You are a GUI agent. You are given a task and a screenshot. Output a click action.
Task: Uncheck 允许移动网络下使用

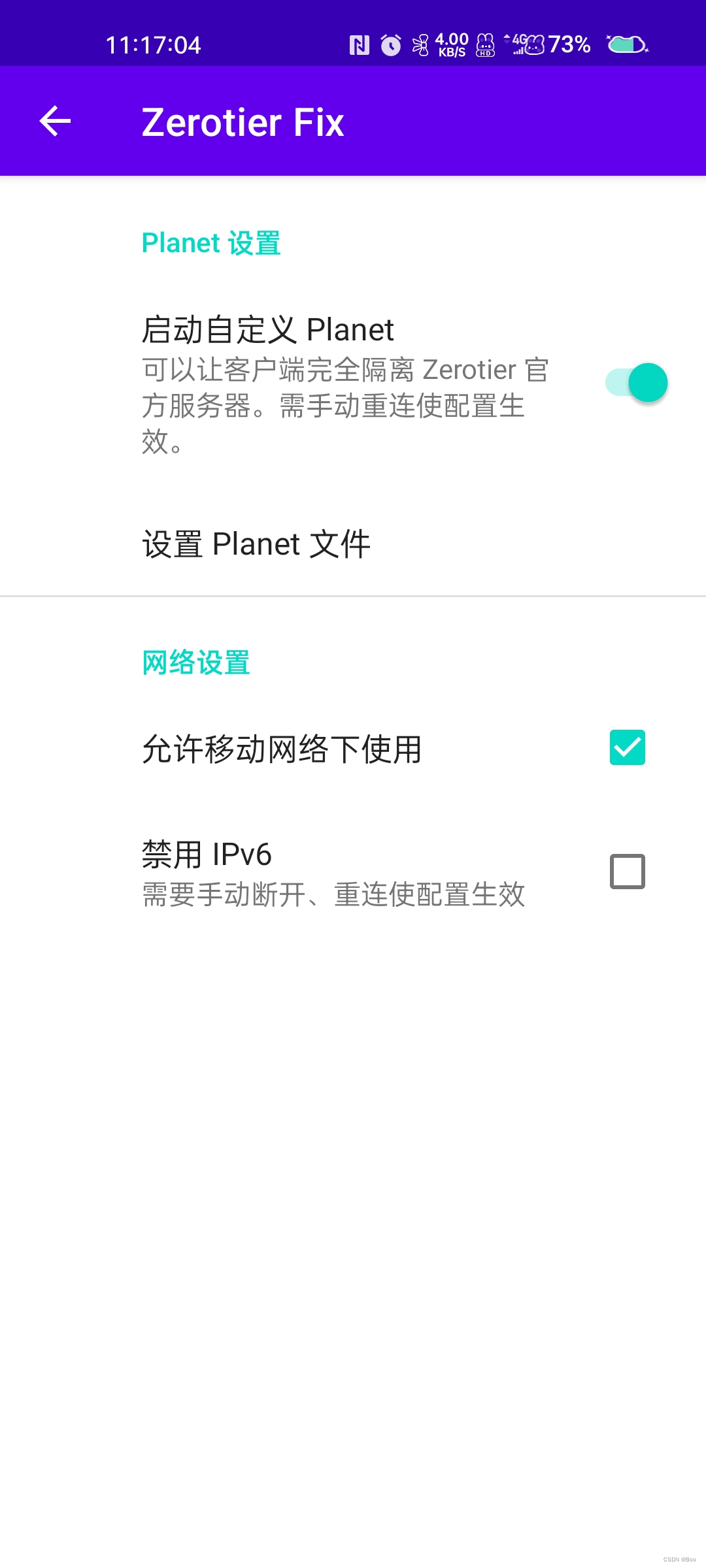point(627,749)
